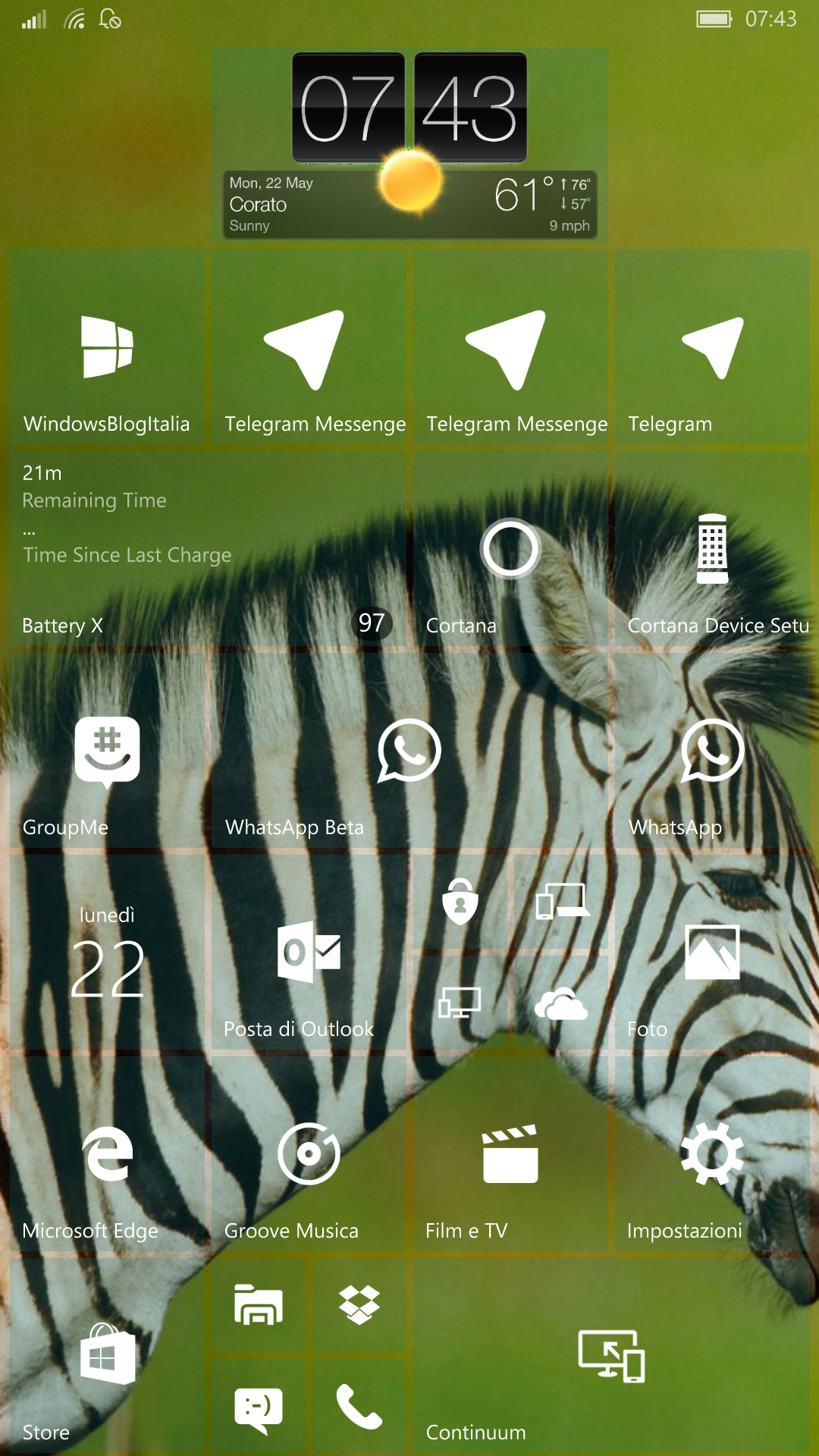Open the Store
The height and width of the screenshot is (1456, 819).
pyautogui.click(x=107, y=1357)
